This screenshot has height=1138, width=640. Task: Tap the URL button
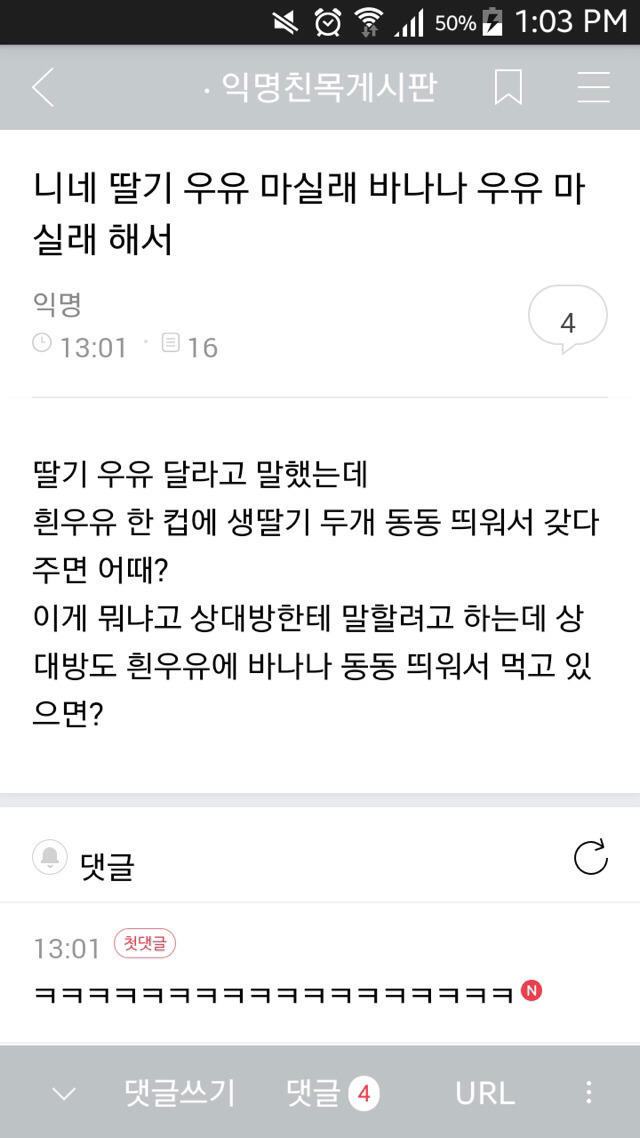point(485,1093)
